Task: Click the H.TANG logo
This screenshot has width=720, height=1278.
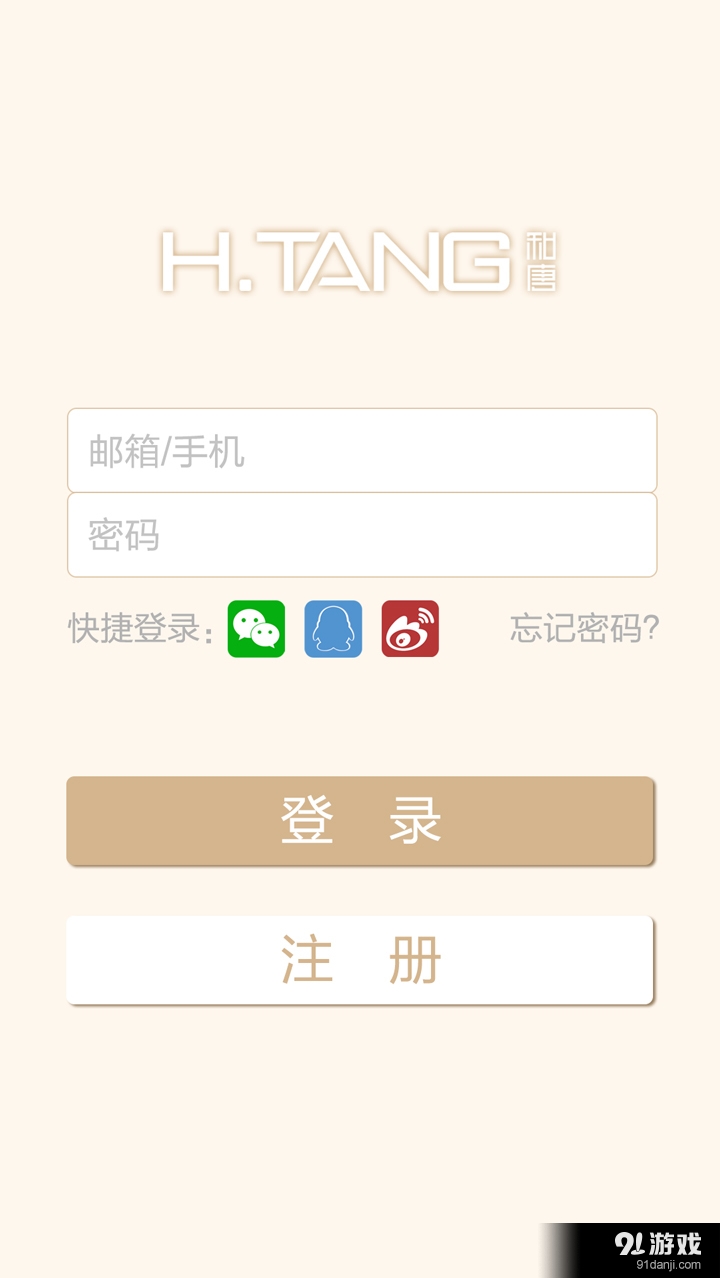Action: [335, 262]
